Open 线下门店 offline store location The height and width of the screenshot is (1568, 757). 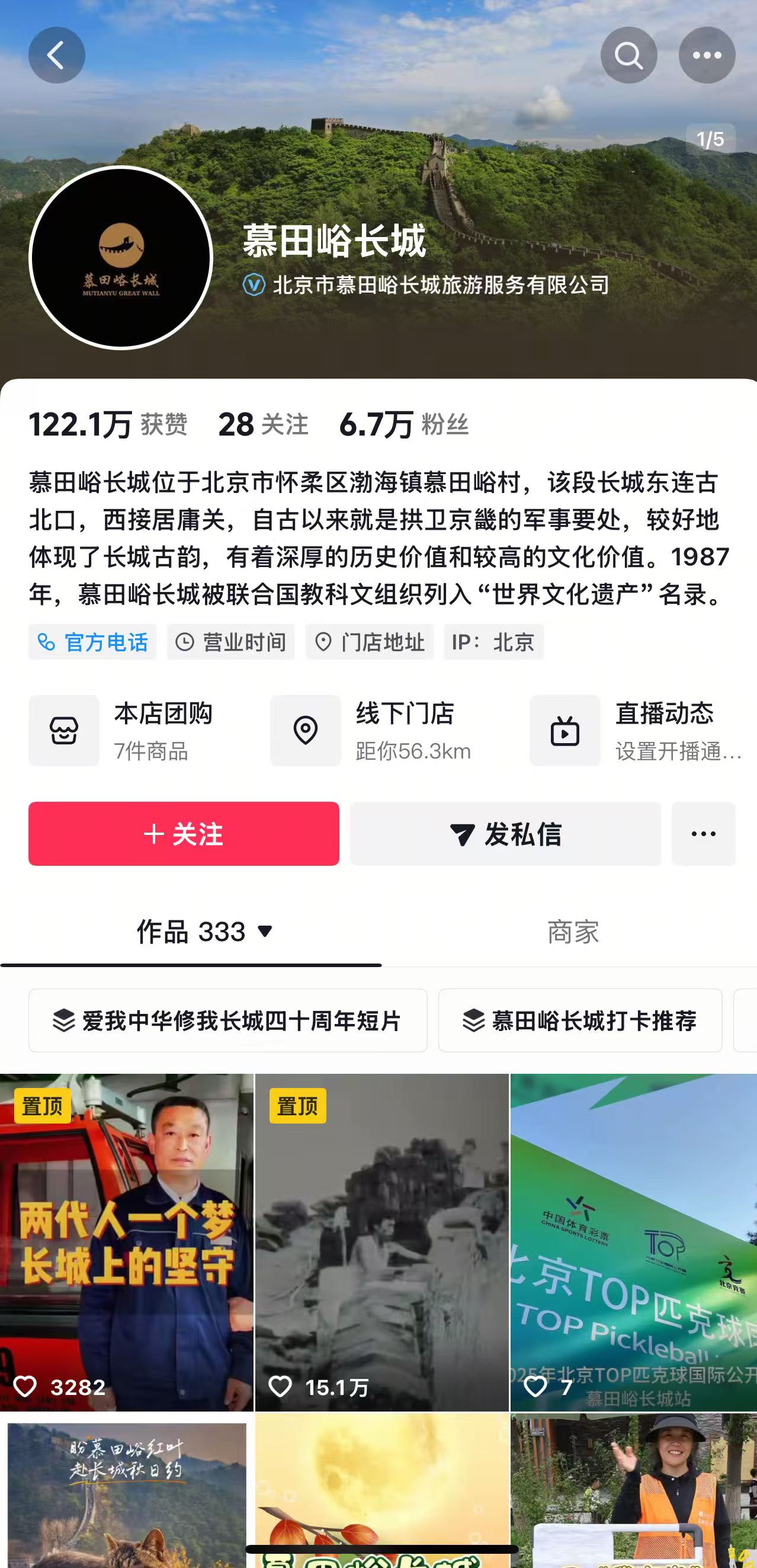[373, 731]
